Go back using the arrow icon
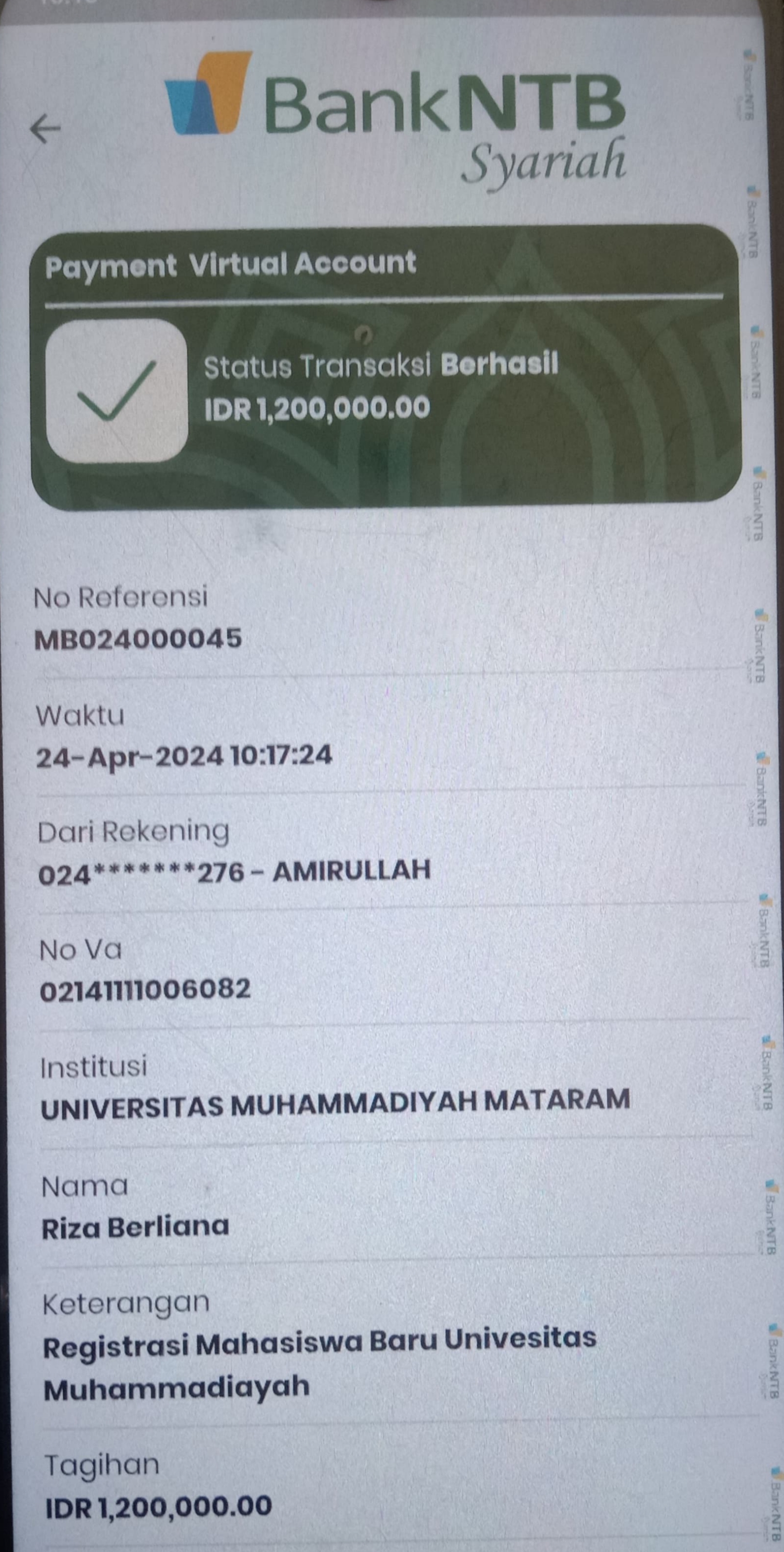 (x=45, y=128)
